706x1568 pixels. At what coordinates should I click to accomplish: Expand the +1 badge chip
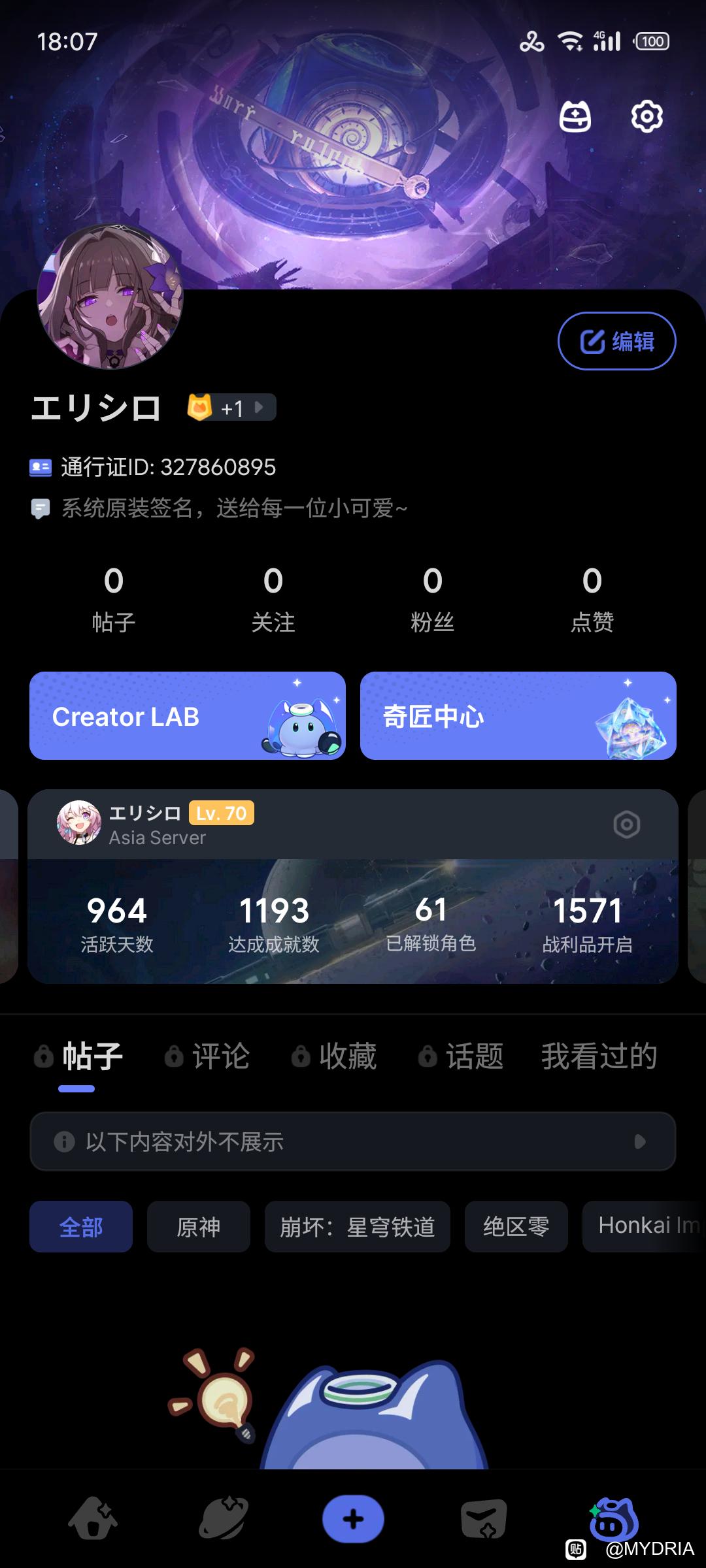(231, 408)
